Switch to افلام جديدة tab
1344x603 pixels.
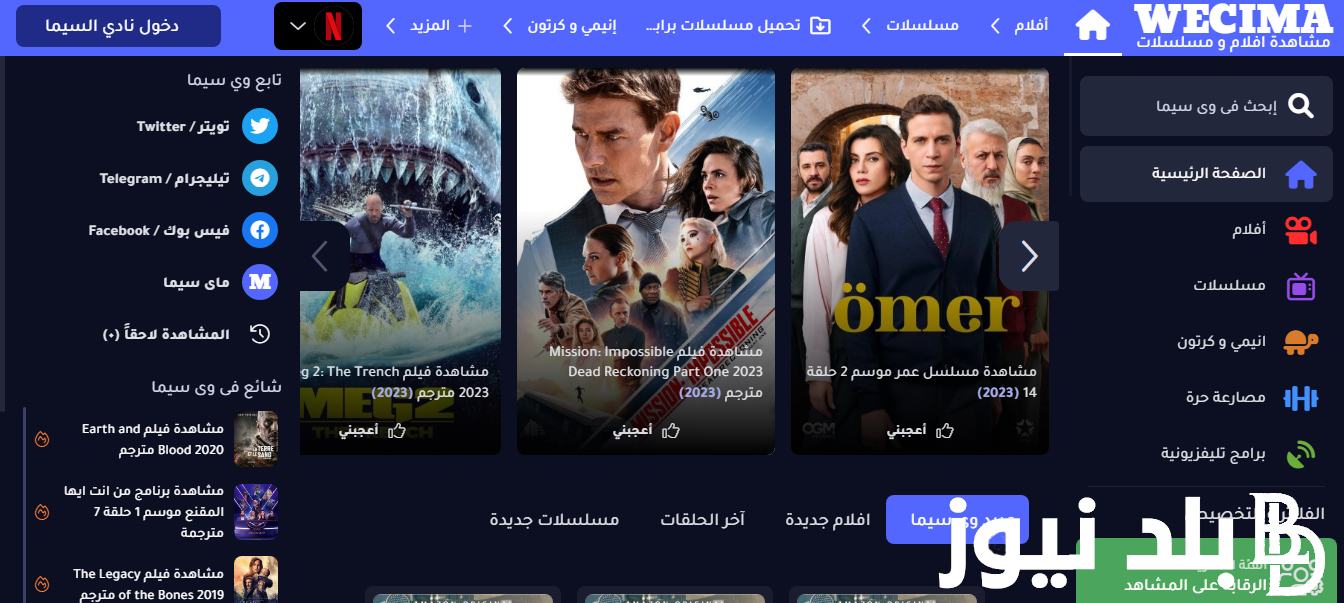827,519
